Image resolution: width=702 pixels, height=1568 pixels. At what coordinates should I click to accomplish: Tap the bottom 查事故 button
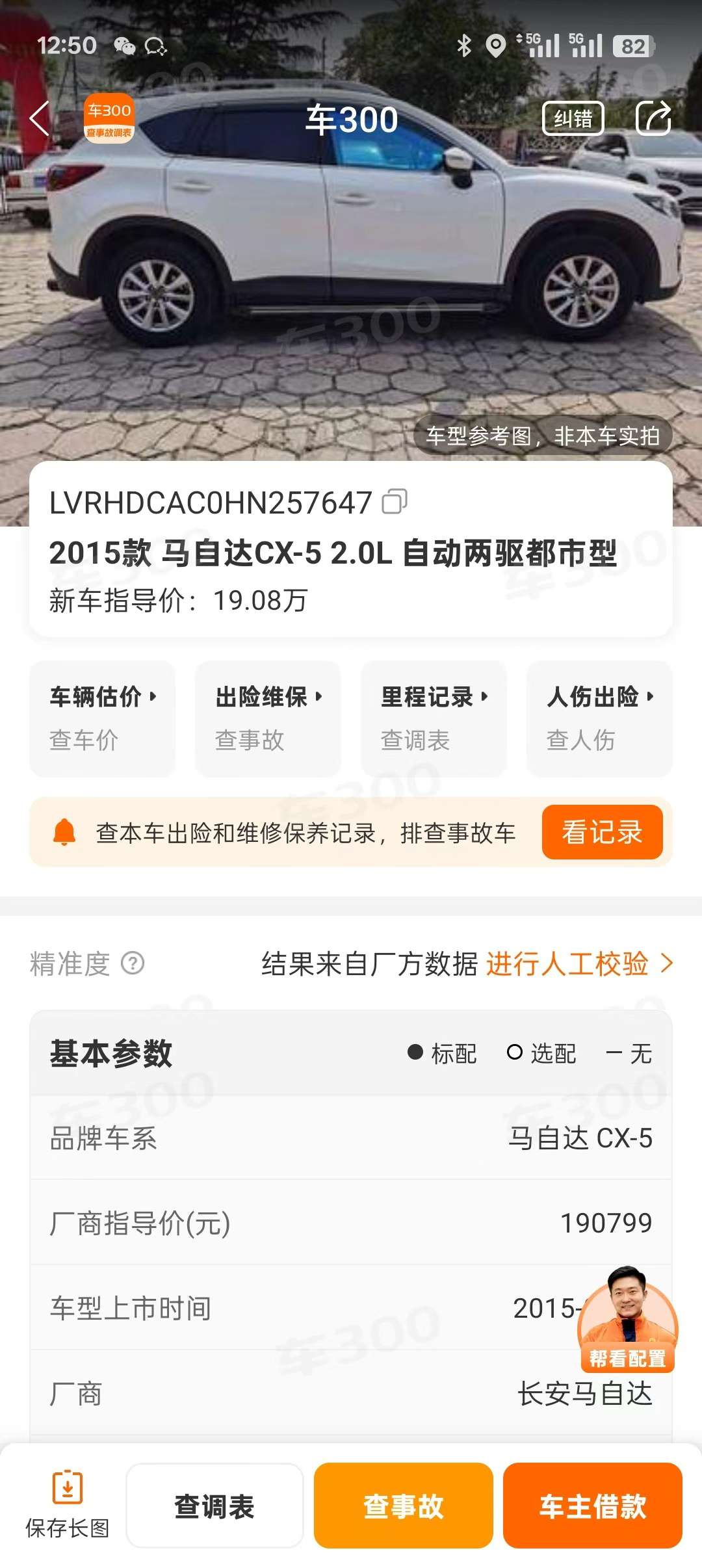[403, 1506]
